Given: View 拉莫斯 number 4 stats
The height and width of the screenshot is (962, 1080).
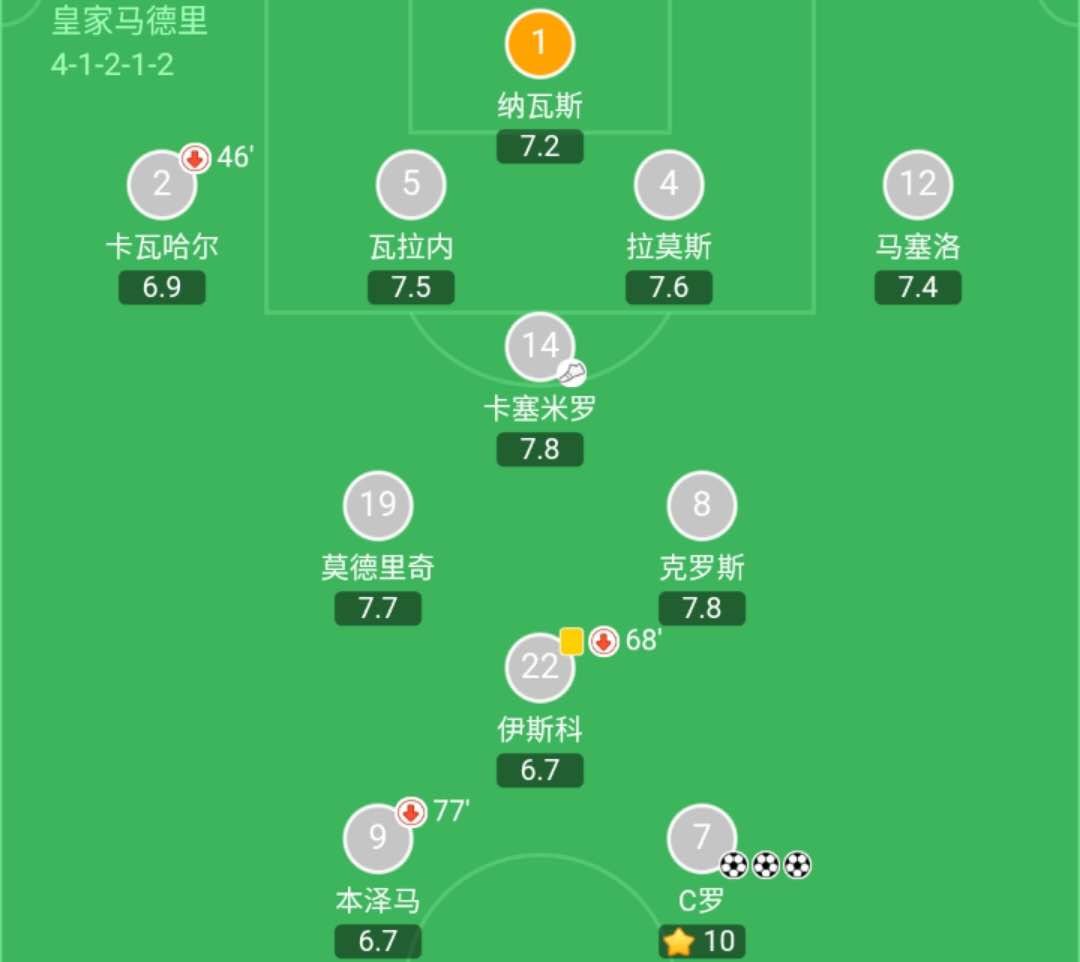Looking at the screenshot, I should point(669,185).
